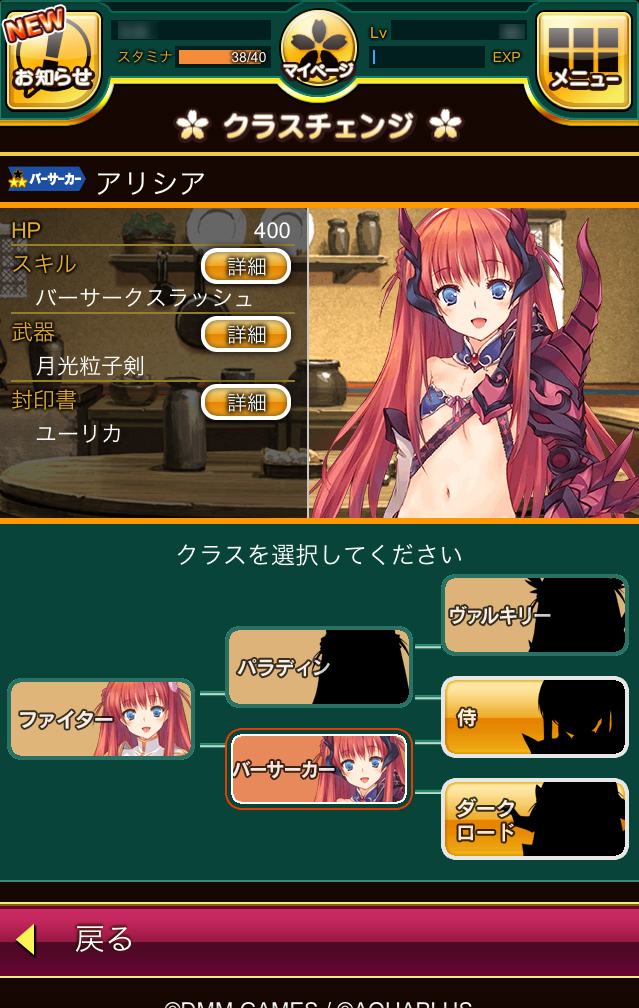Screen dimensions: 639x1008
Task: Select the バーサーカー class
Action: (319, 769)
